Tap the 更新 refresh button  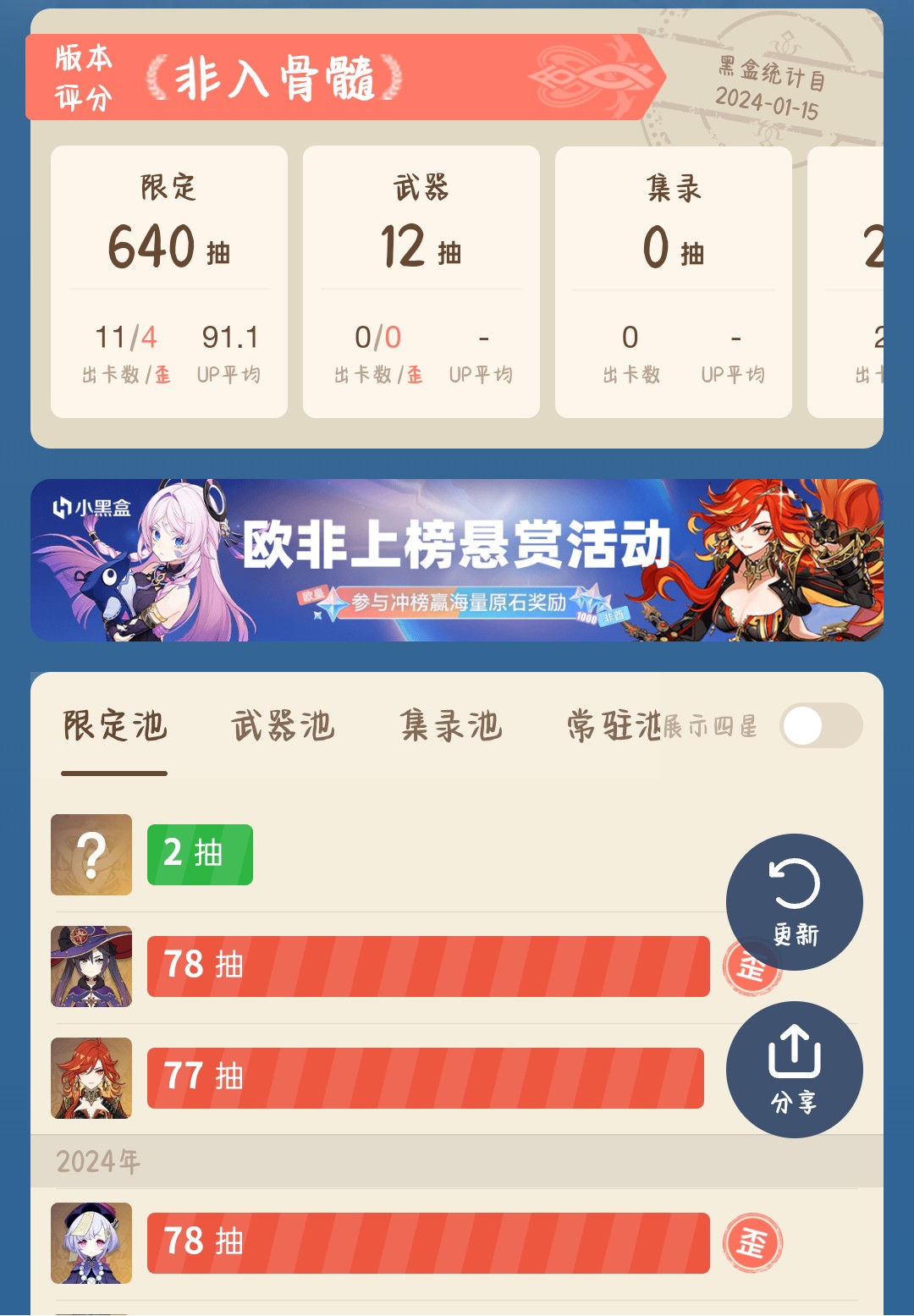pos(794,901)
